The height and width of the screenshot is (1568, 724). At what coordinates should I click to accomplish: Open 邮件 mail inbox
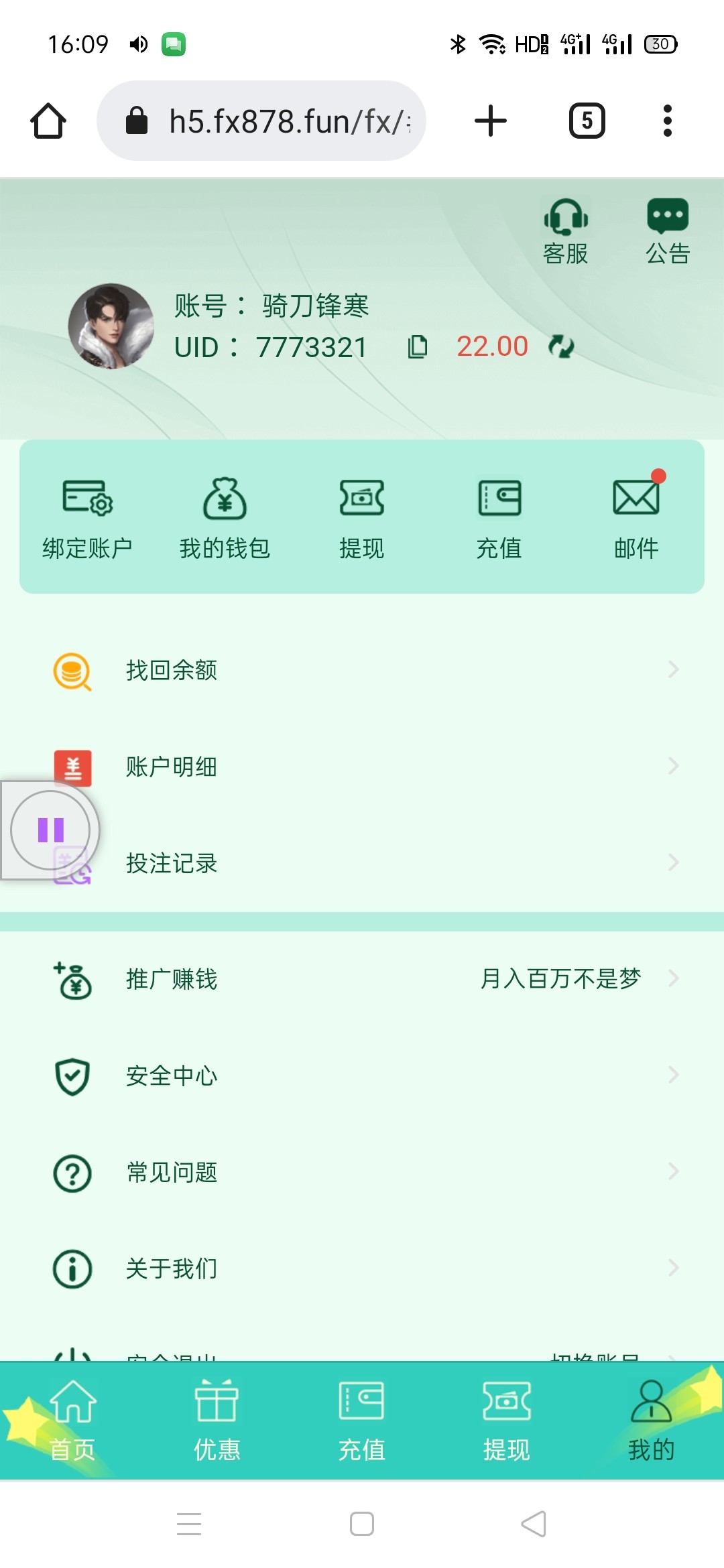(x=636, y=517)
